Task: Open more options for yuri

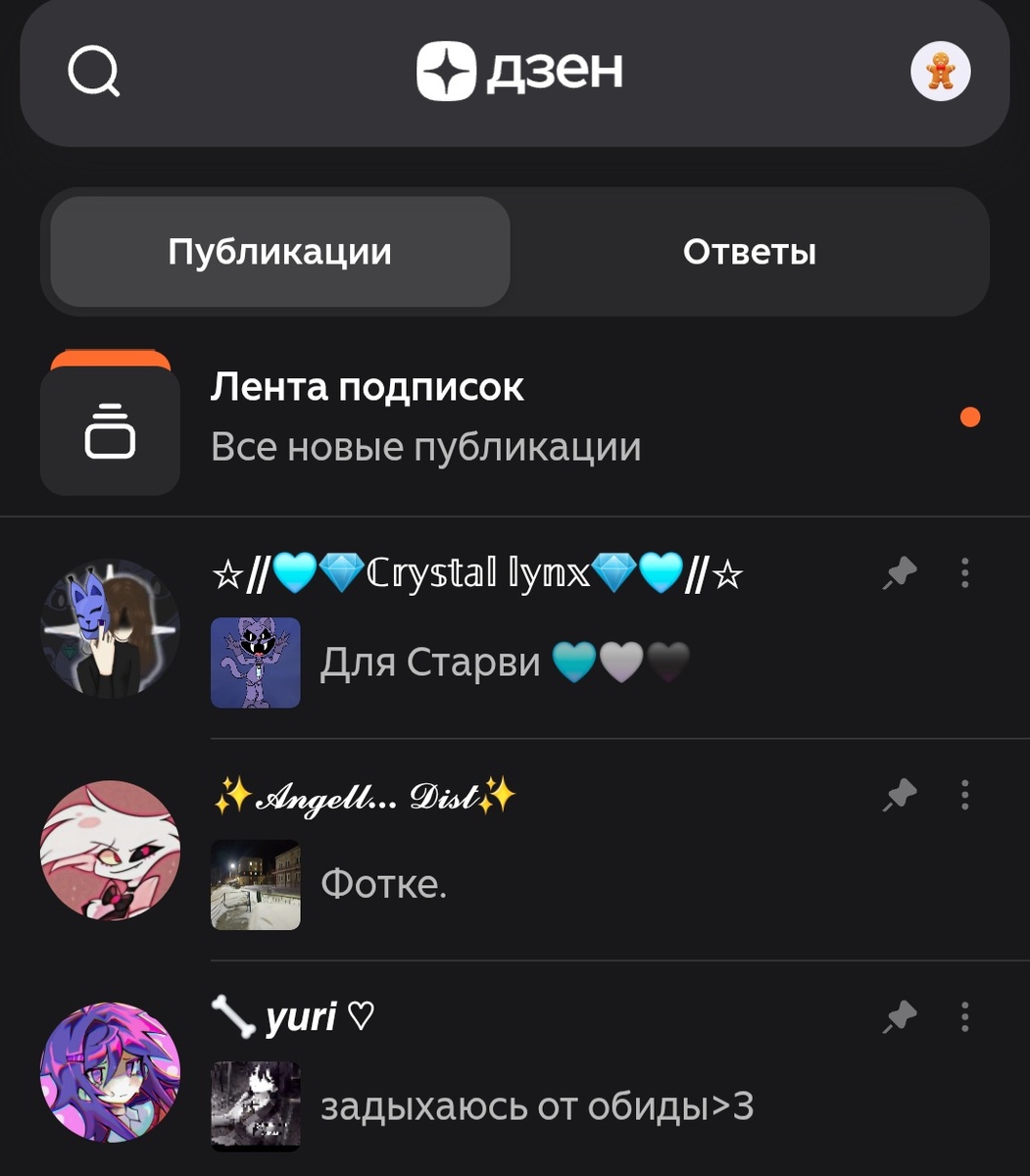Action: point(964,1017)
